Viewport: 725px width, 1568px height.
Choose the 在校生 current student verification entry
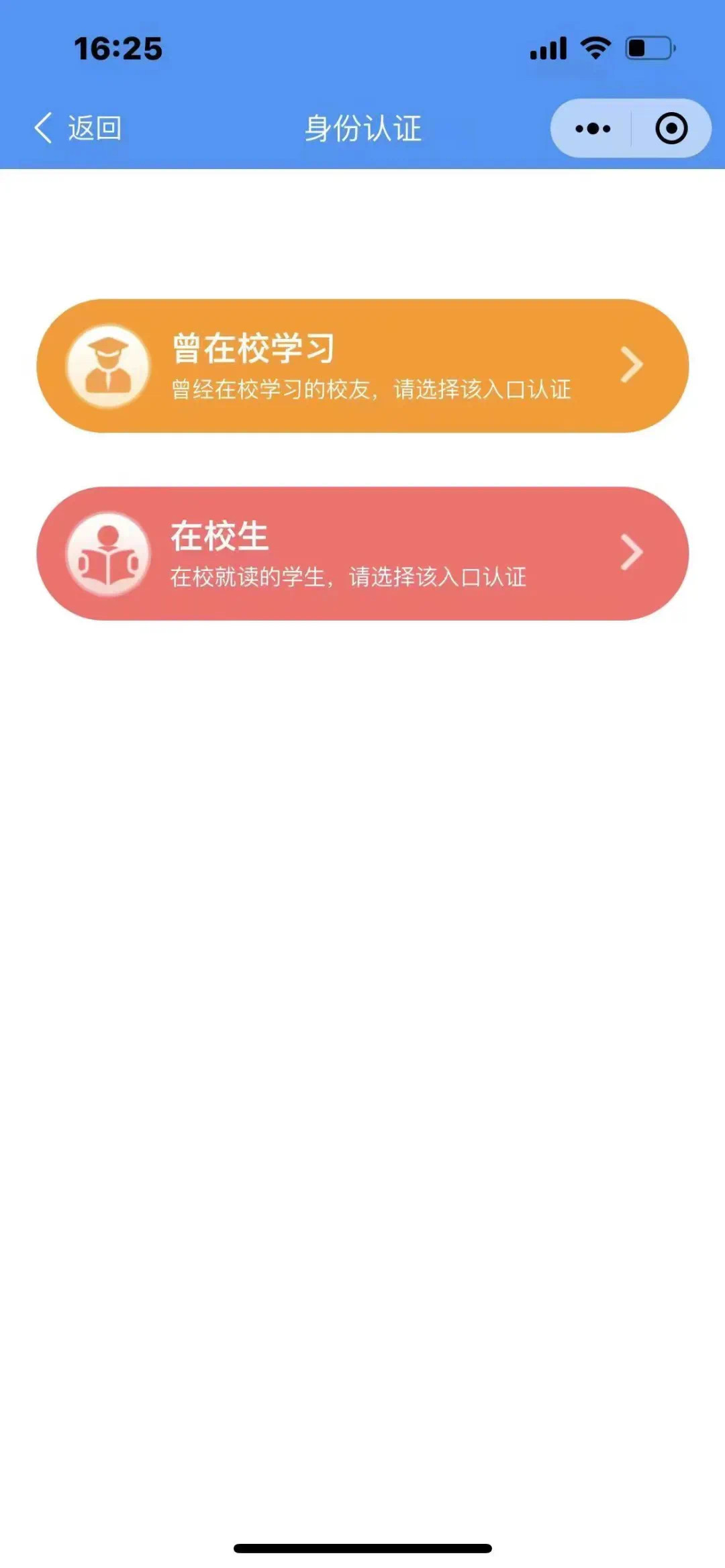362,554
